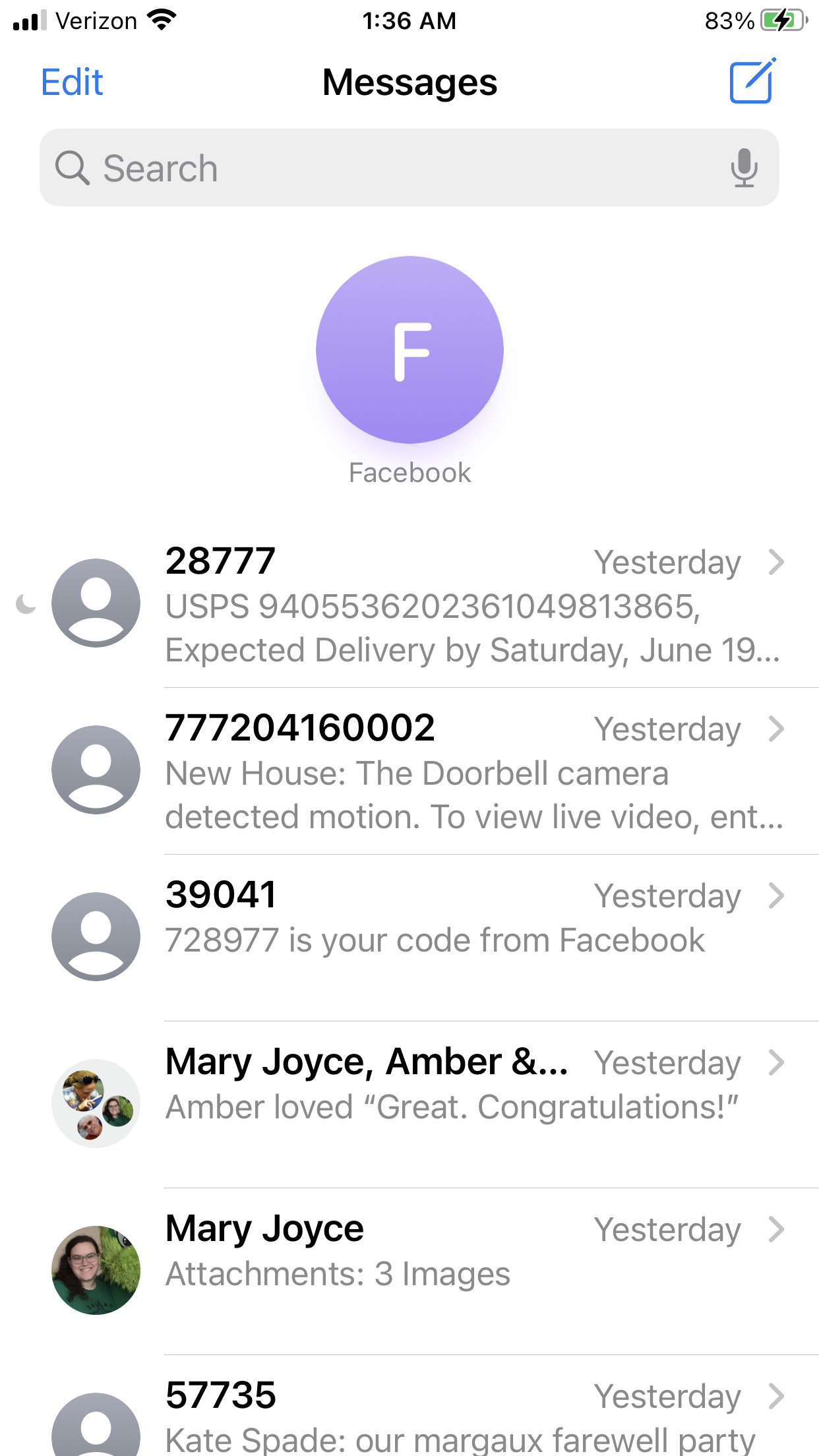
Task: Open the Kate Spade message from 57735
Action: coord(462,1418)
